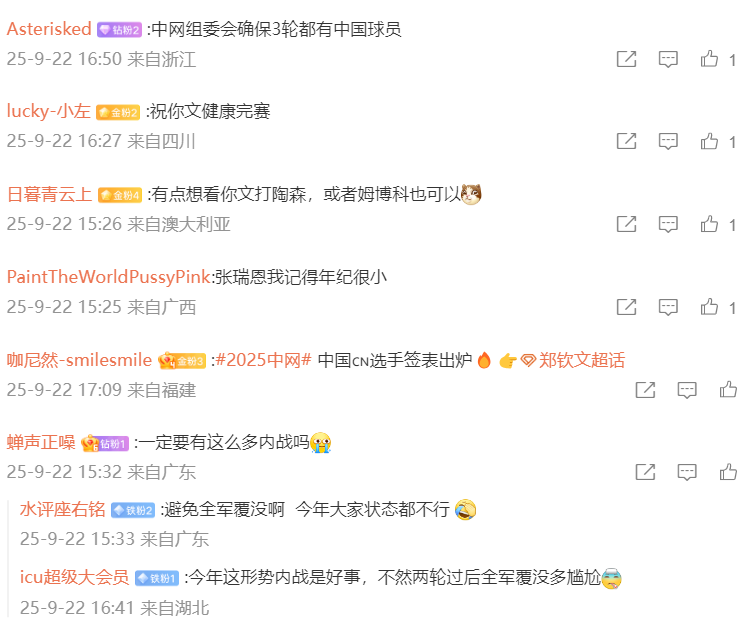View the profile of 水评座右铭
The height and width of the screenshot is (622, 750).
[63, 509]
